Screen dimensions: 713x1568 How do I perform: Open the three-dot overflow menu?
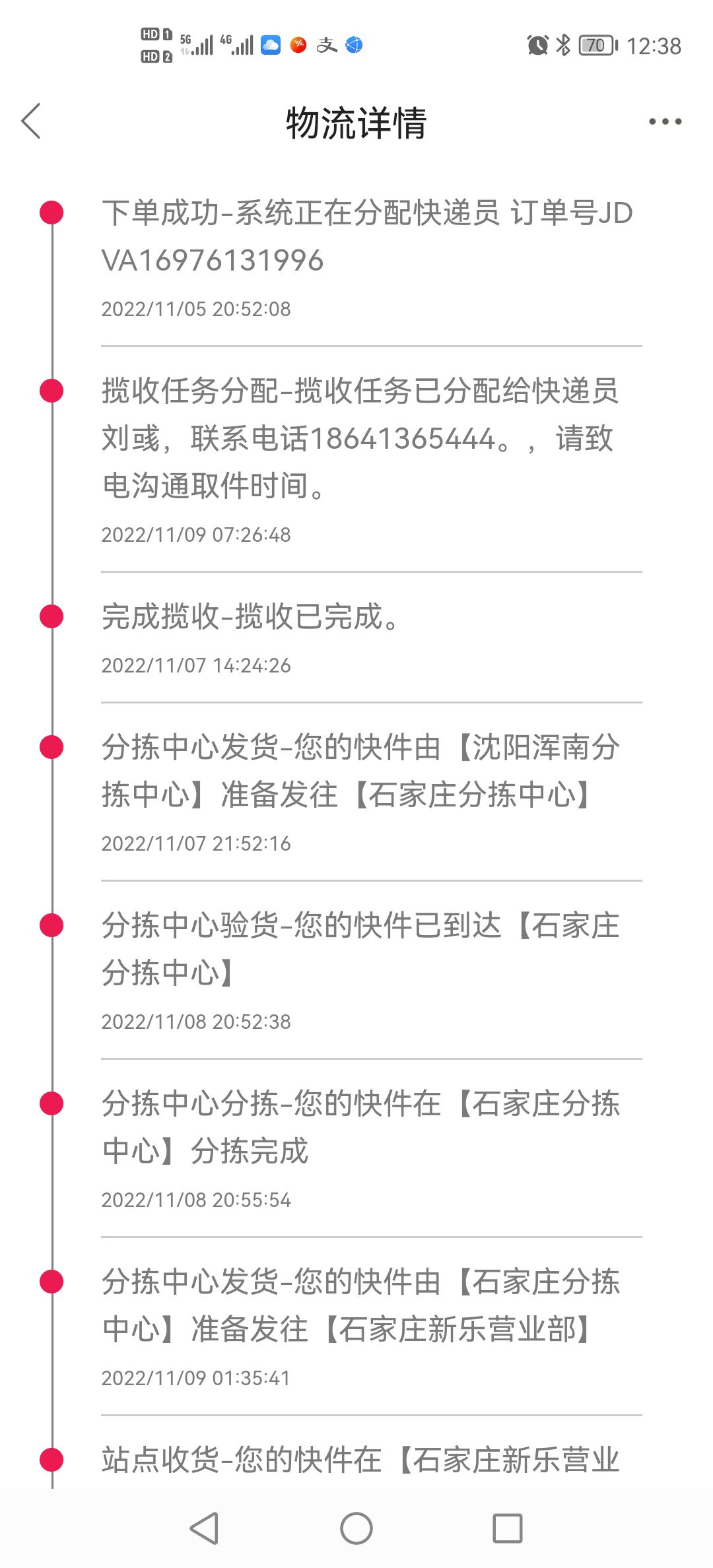[665, 121]
